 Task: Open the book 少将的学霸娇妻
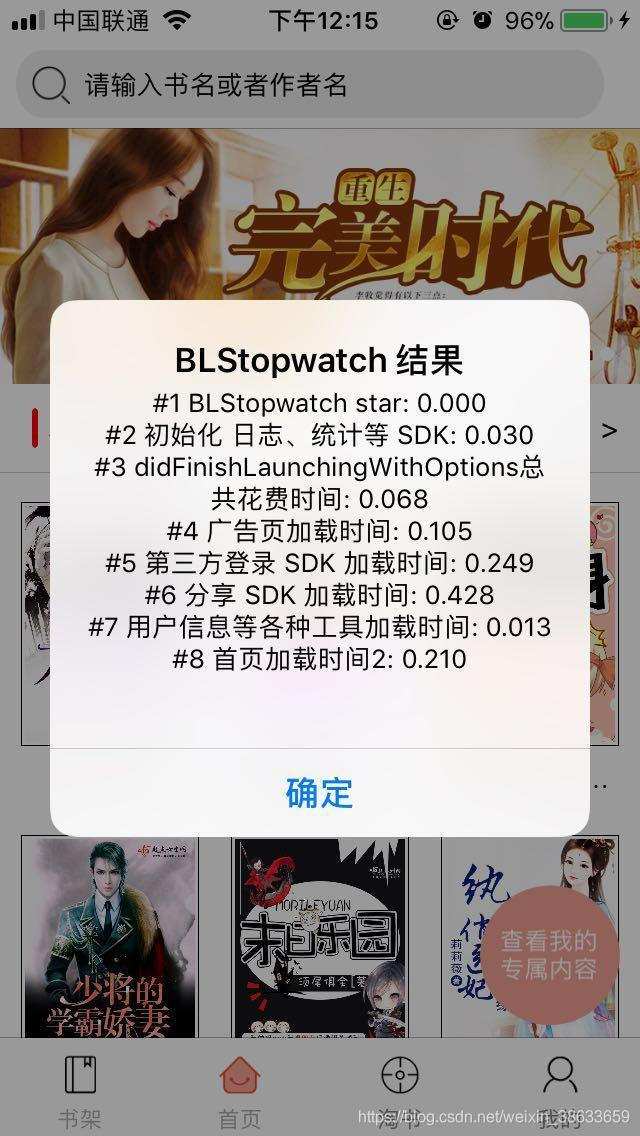[109, 937]
